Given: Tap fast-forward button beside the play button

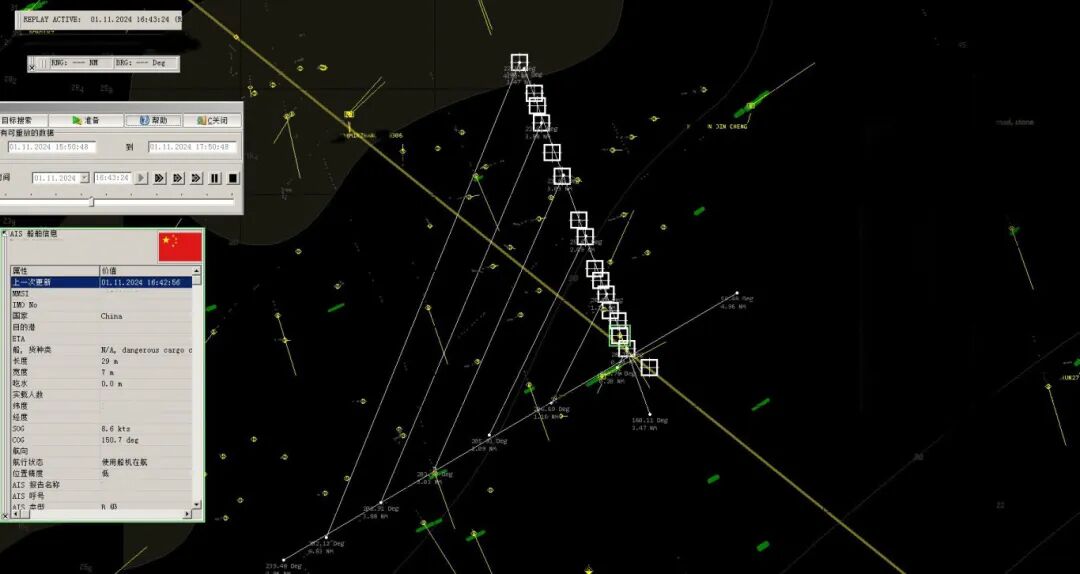Looking at the screenshot, I should pyautogui.click(x=159, y=178).
